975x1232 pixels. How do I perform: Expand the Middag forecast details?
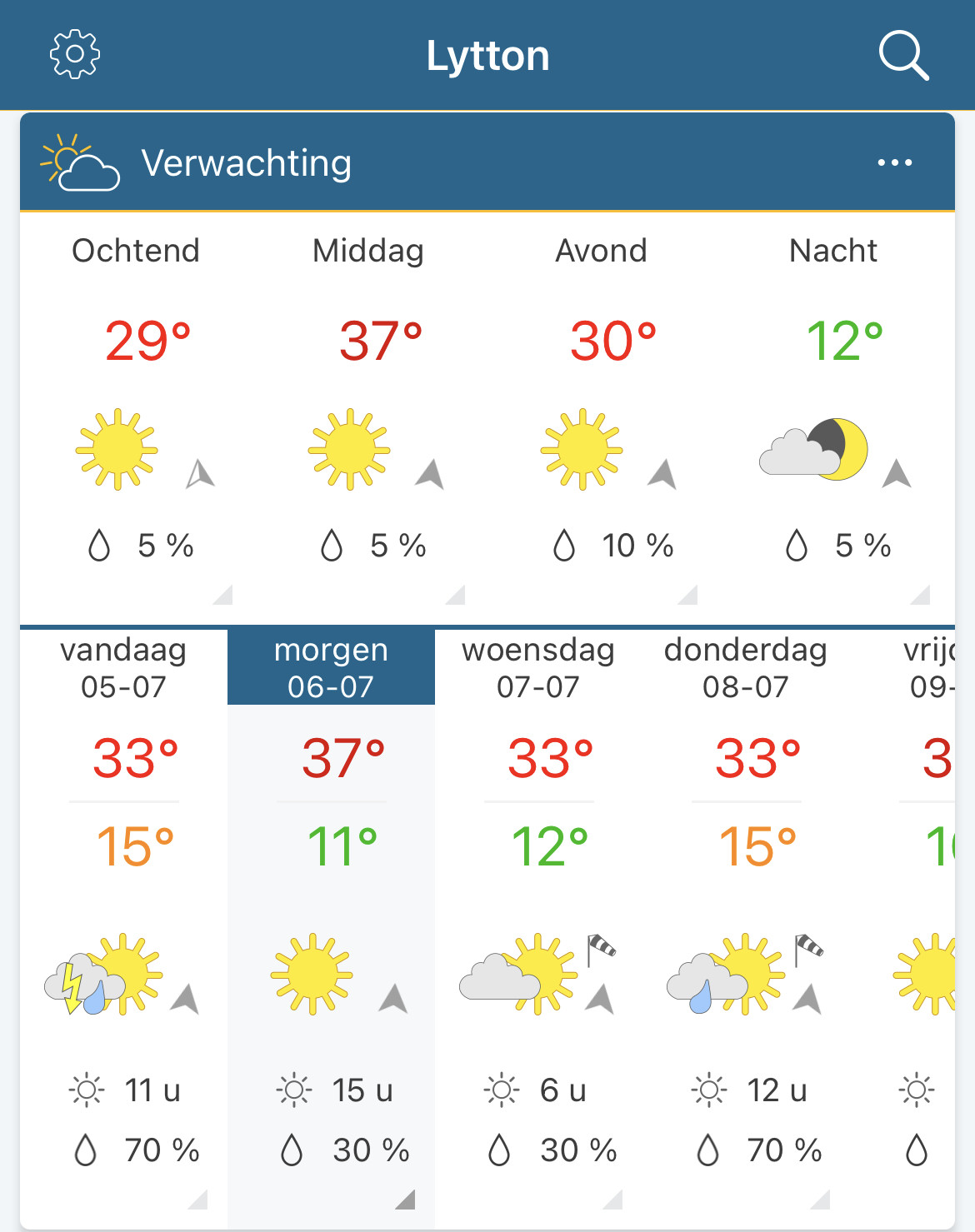(368, 416)
